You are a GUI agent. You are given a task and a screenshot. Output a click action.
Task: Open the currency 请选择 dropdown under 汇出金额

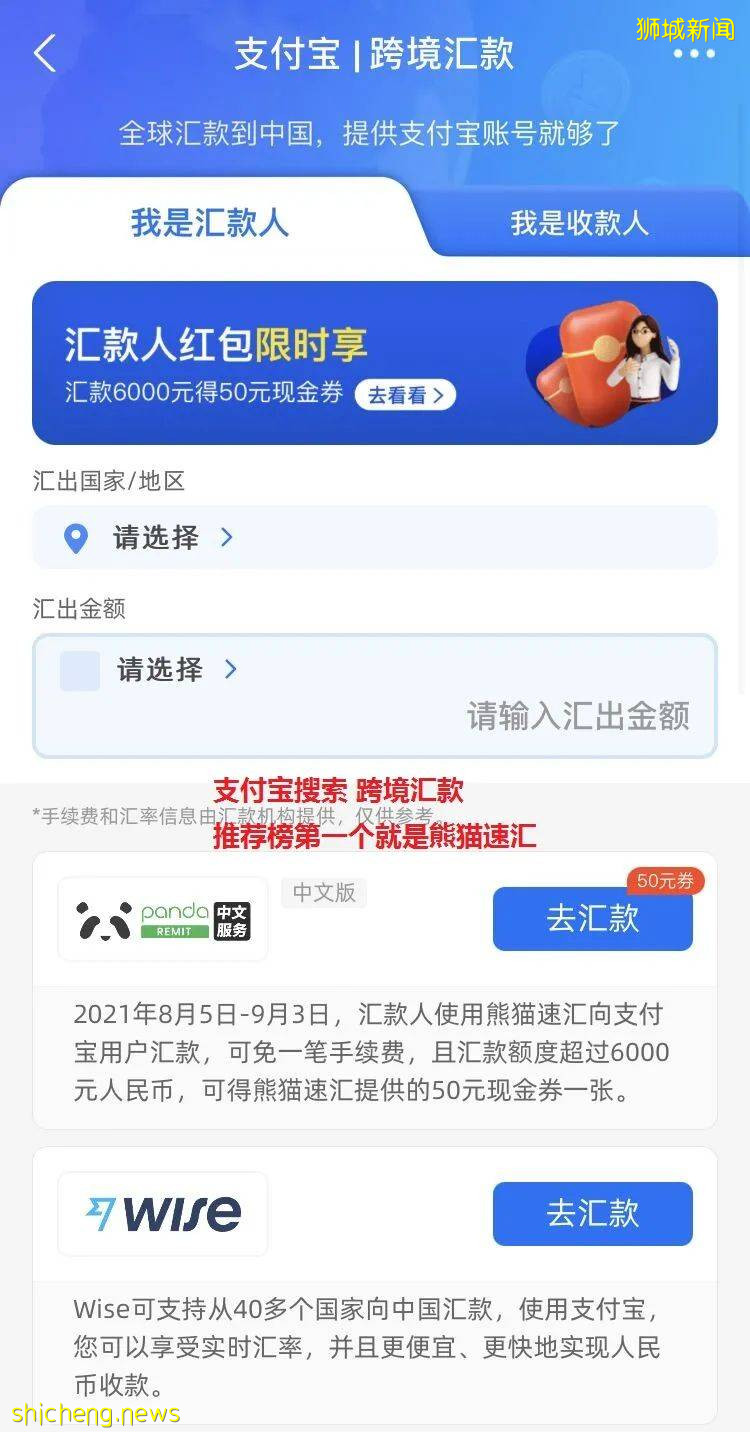(160, 670)
